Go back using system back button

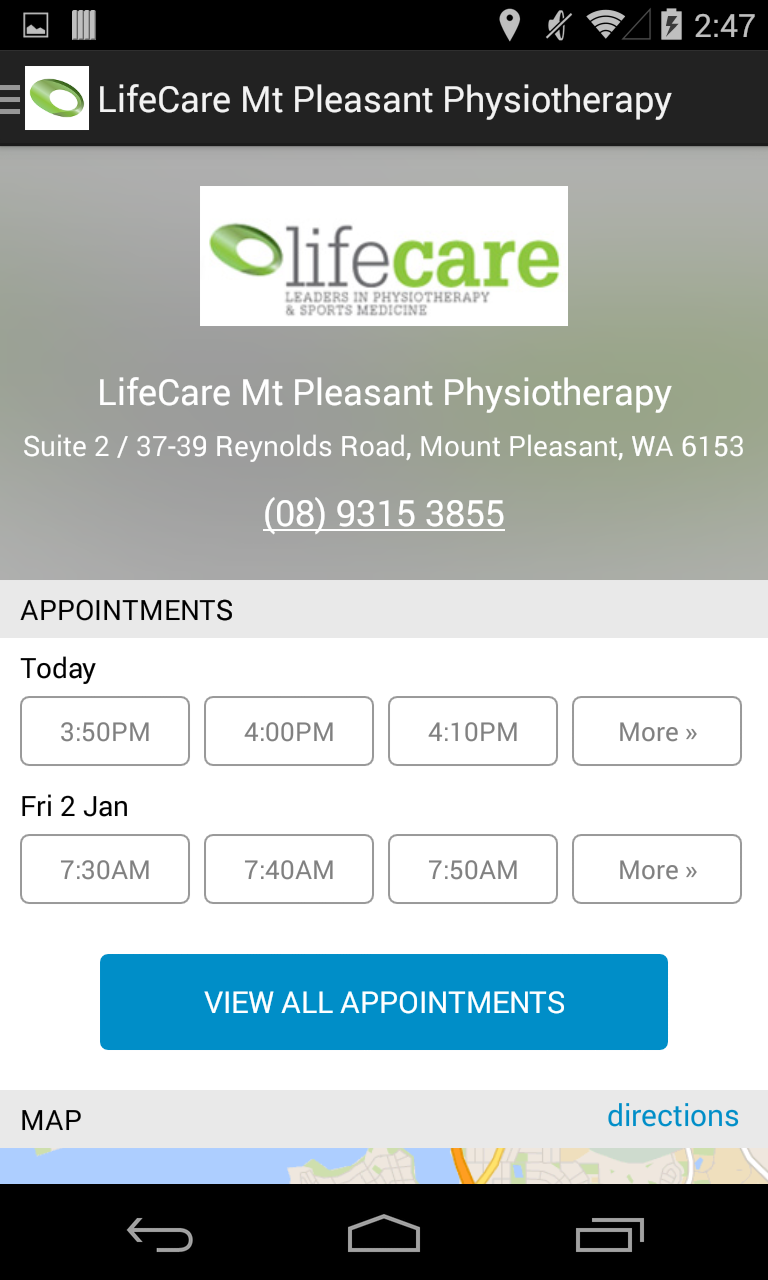click(160, 1235)
